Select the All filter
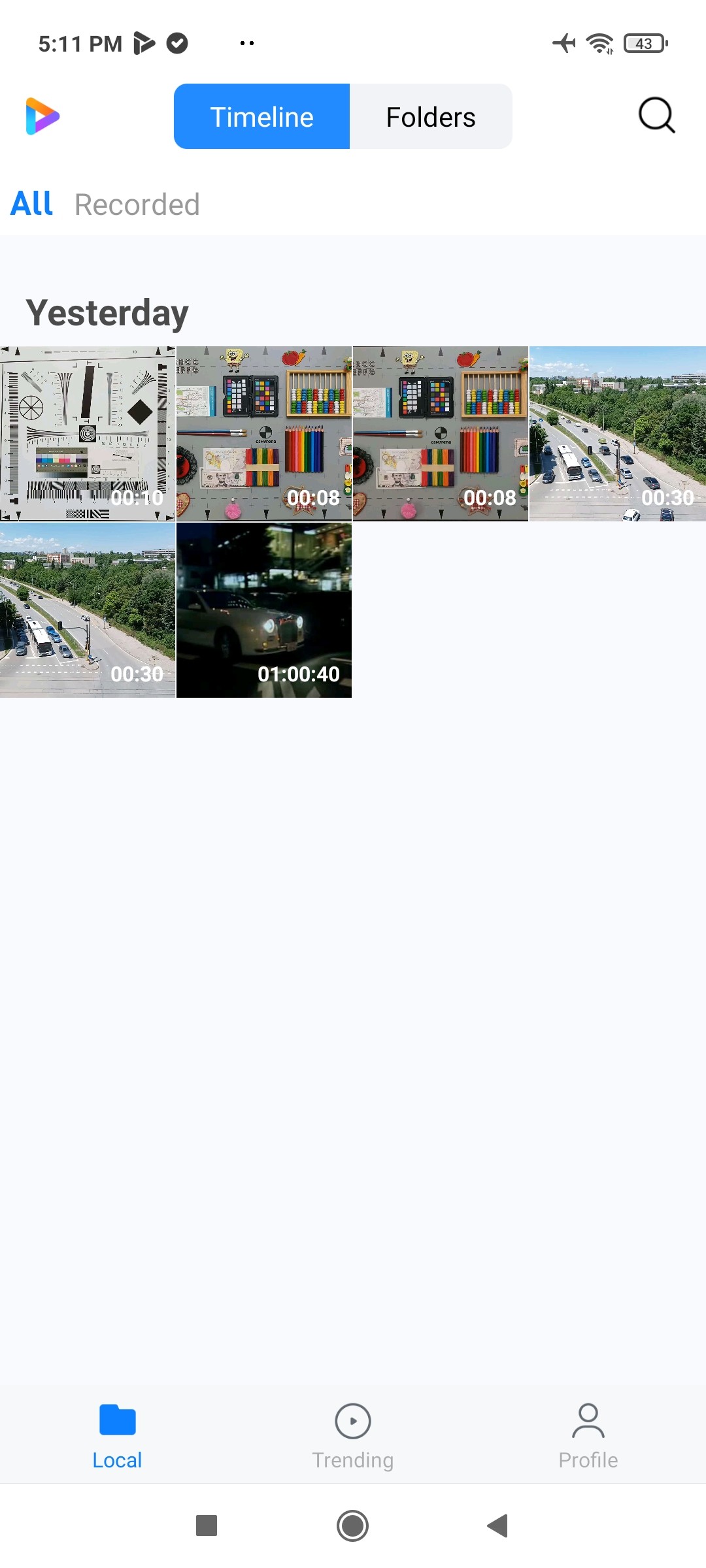The image size is (706, 1568). (x=31, y=203)
